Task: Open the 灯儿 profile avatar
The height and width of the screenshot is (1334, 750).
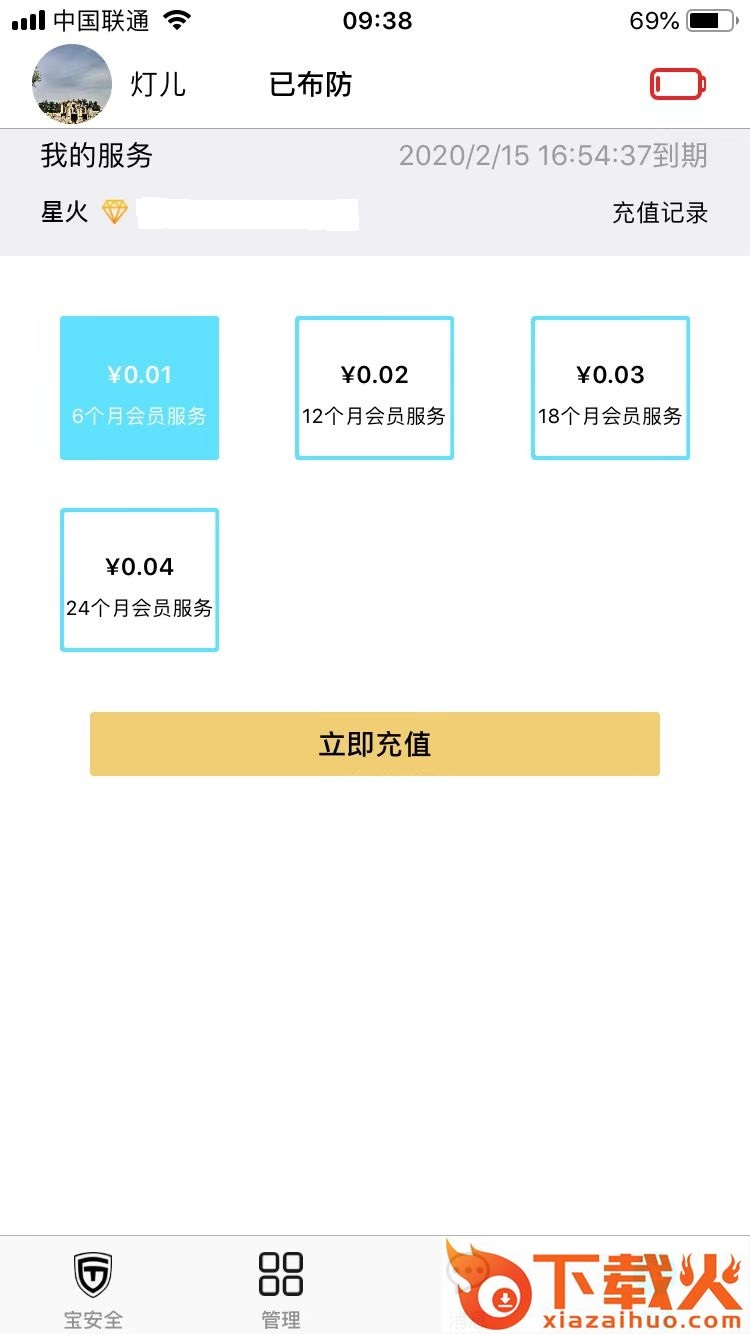Action: pyautogui.click(x=72, y=84)
